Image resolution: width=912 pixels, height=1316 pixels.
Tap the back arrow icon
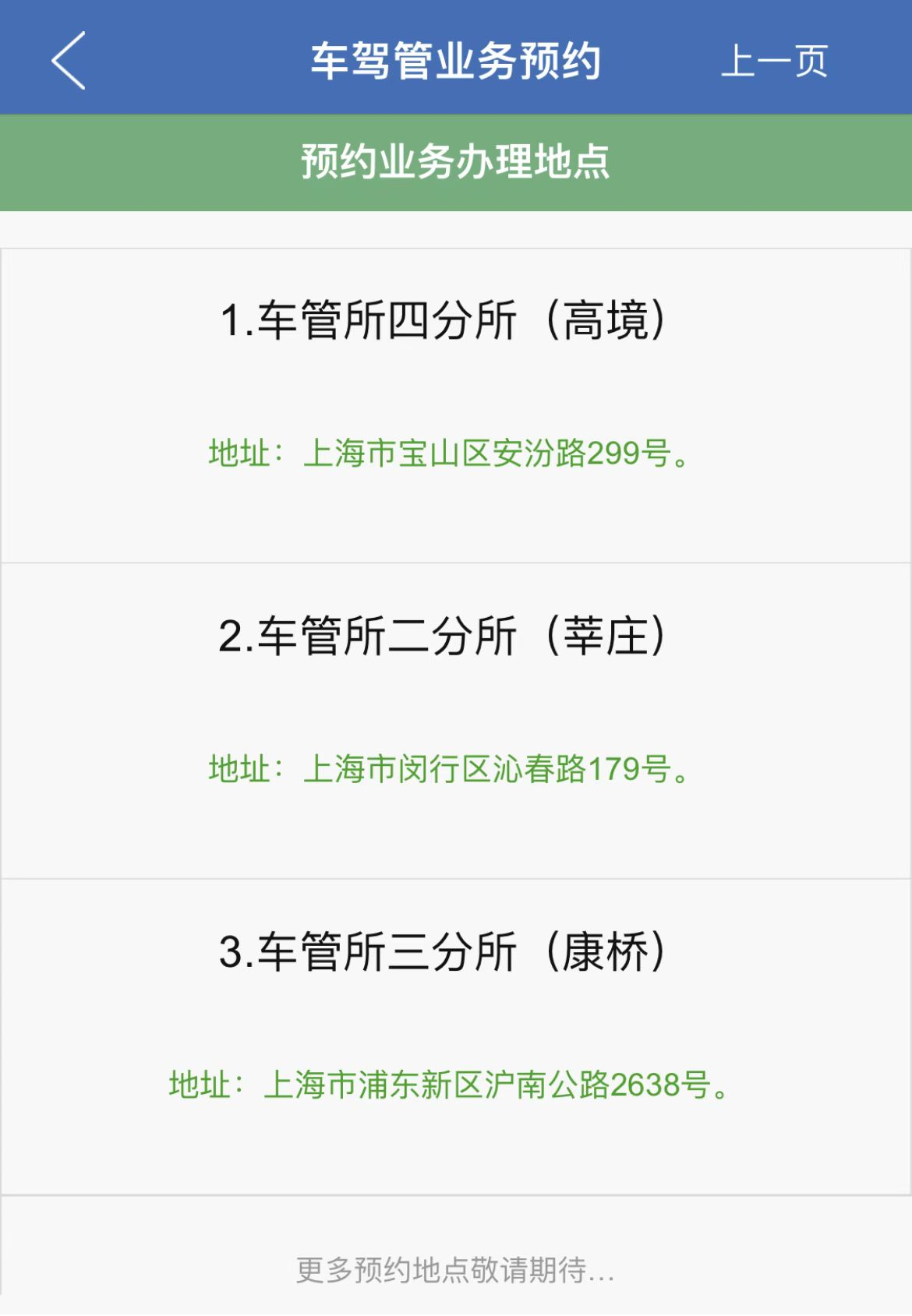[69, 61]
